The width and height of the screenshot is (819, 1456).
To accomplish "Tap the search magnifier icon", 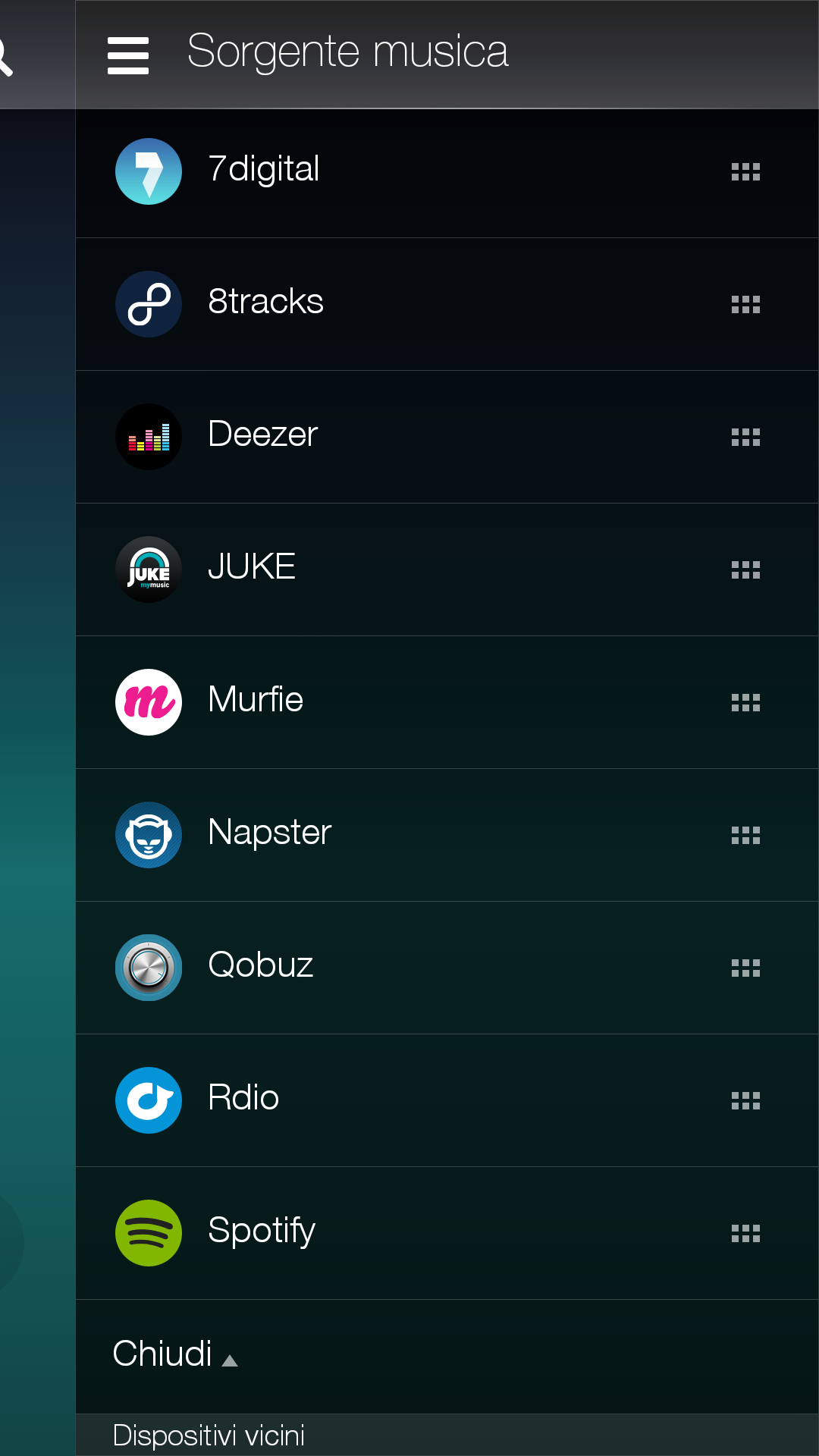I will (x=6, y=57).
